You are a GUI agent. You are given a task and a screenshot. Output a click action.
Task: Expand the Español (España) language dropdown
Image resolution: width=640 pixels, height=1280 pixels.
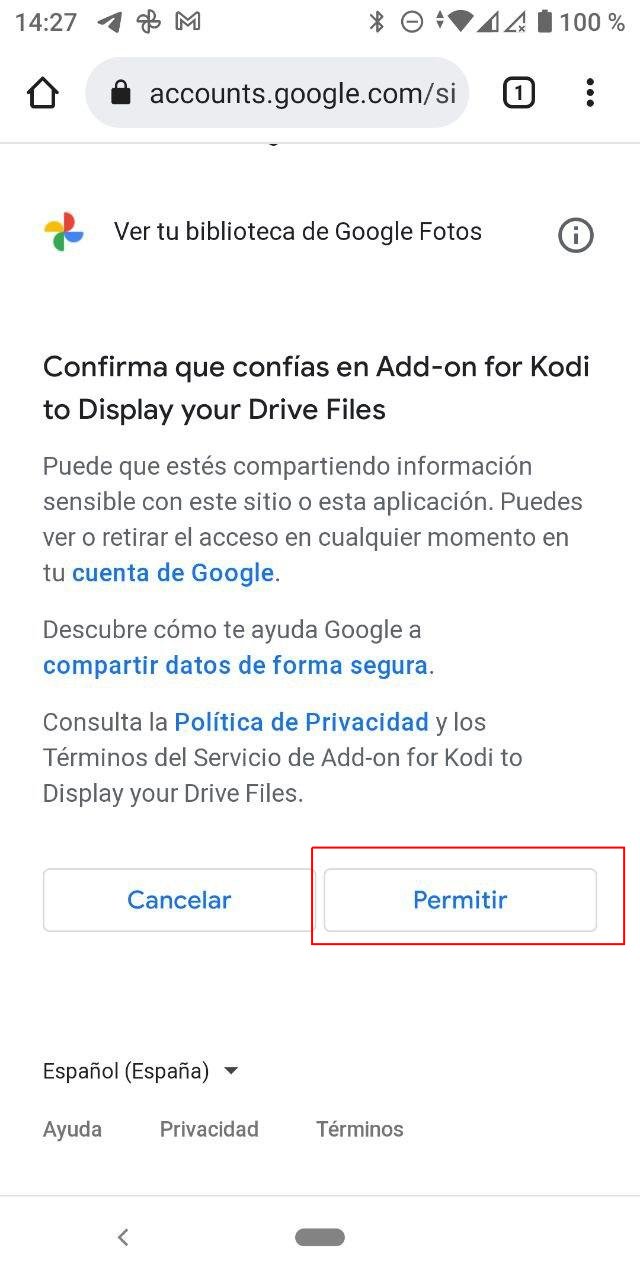click(141, 1071)
